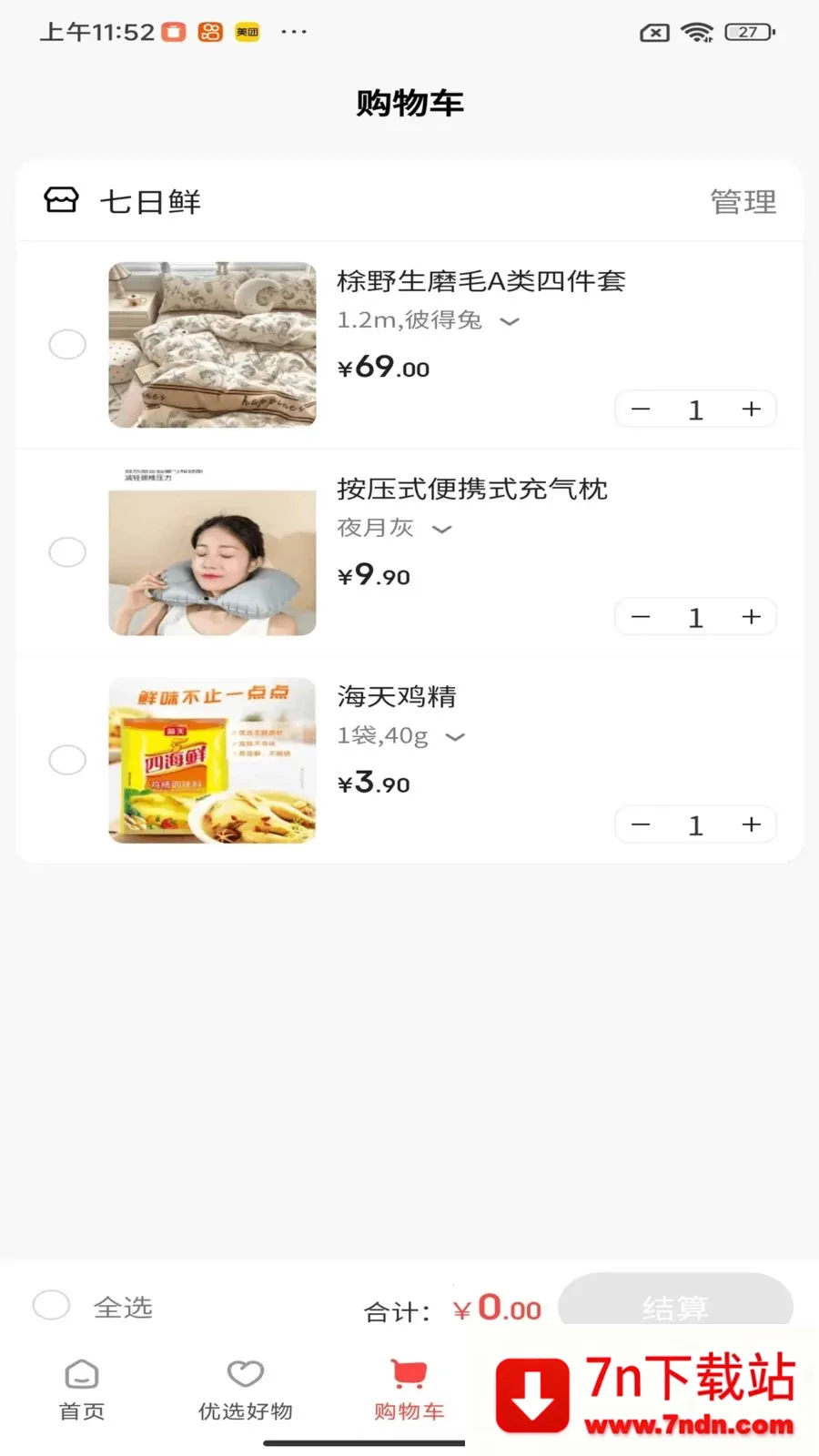The image size is (819, 1456).
Task: Check the 全选 select-all box
Action: (52, 1305)
